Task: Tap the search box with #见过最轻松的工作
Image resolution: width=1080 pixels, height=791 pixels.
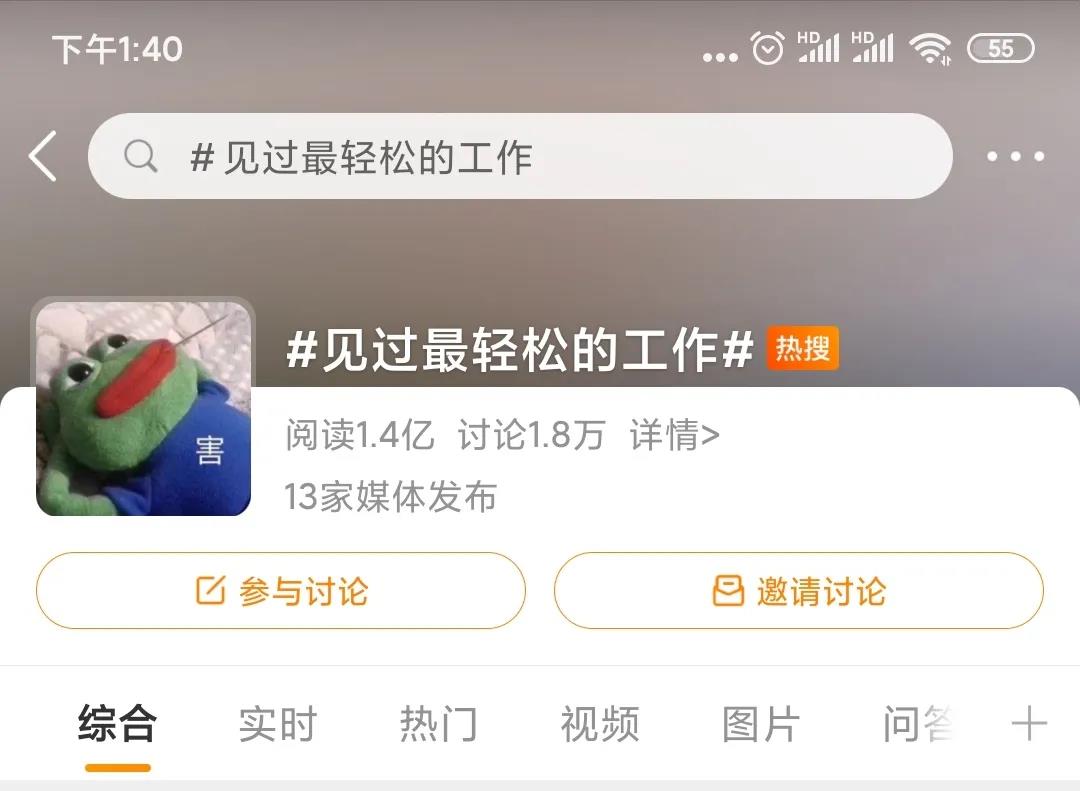Action: pyautogui.click(x=520, y=157)
